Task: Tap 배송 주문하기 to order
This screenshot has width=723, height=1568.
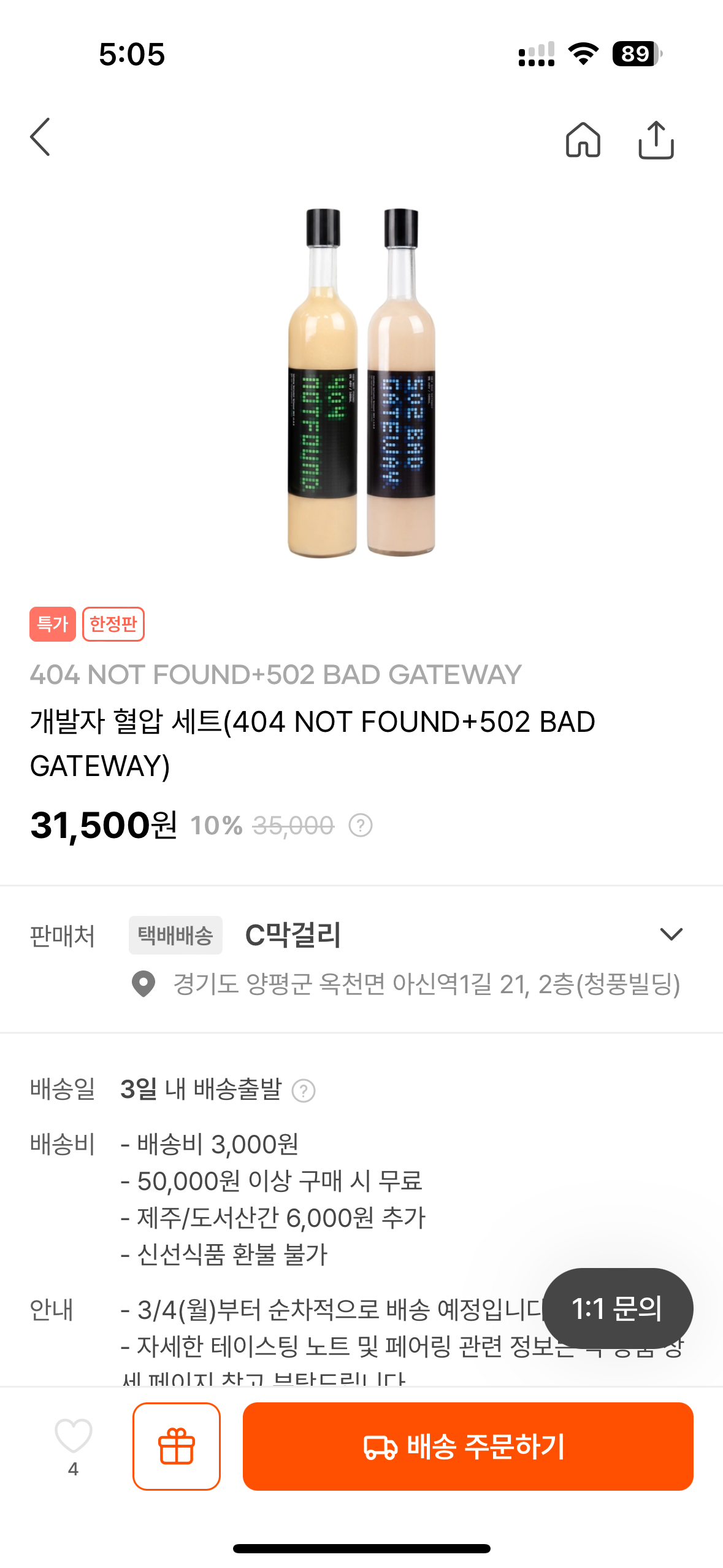Action: 468,1446
